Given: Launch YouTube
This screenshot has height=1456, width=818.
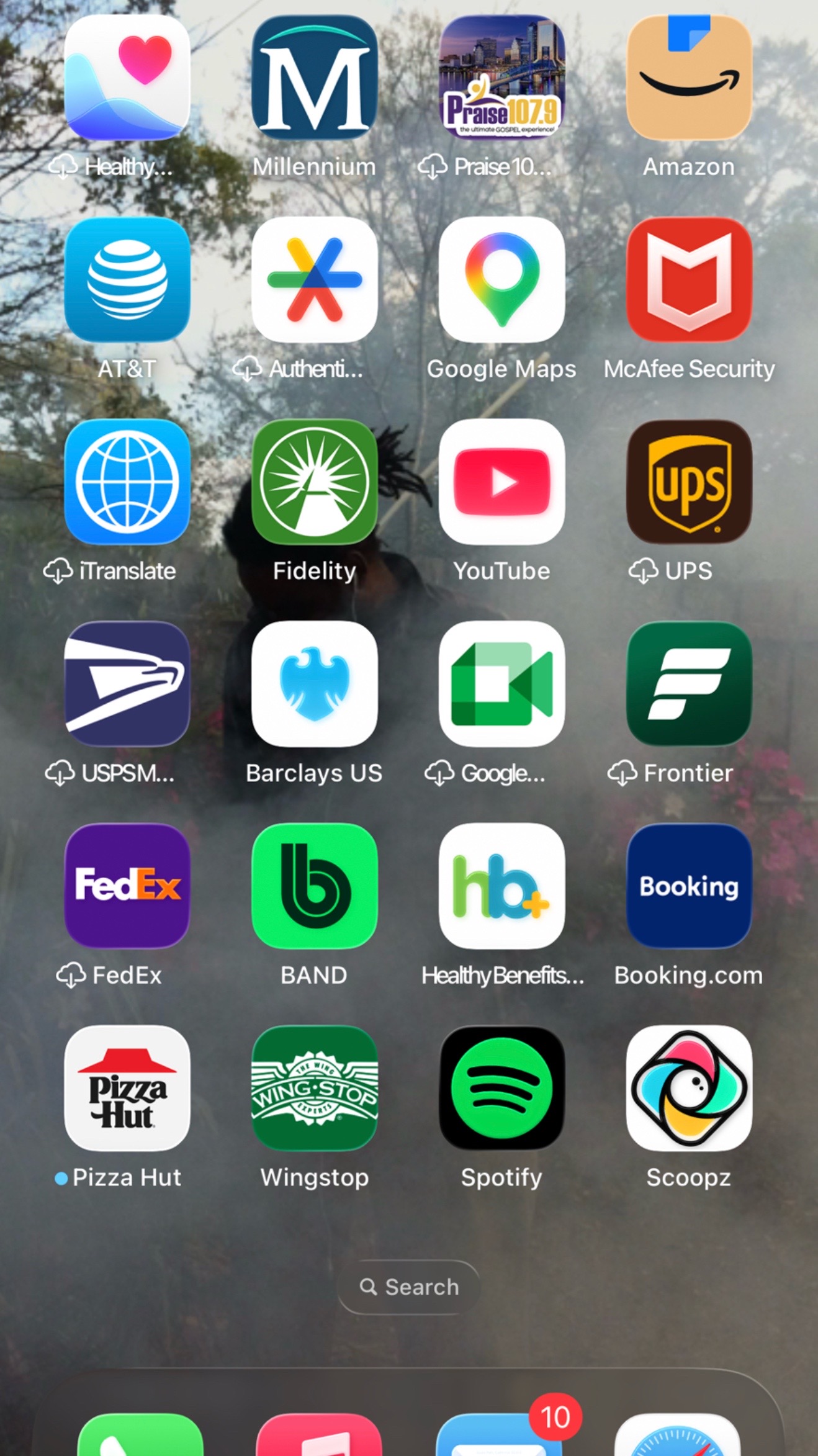Looking at the screenshot, I should pyautogui.click(x=501, y=482).
